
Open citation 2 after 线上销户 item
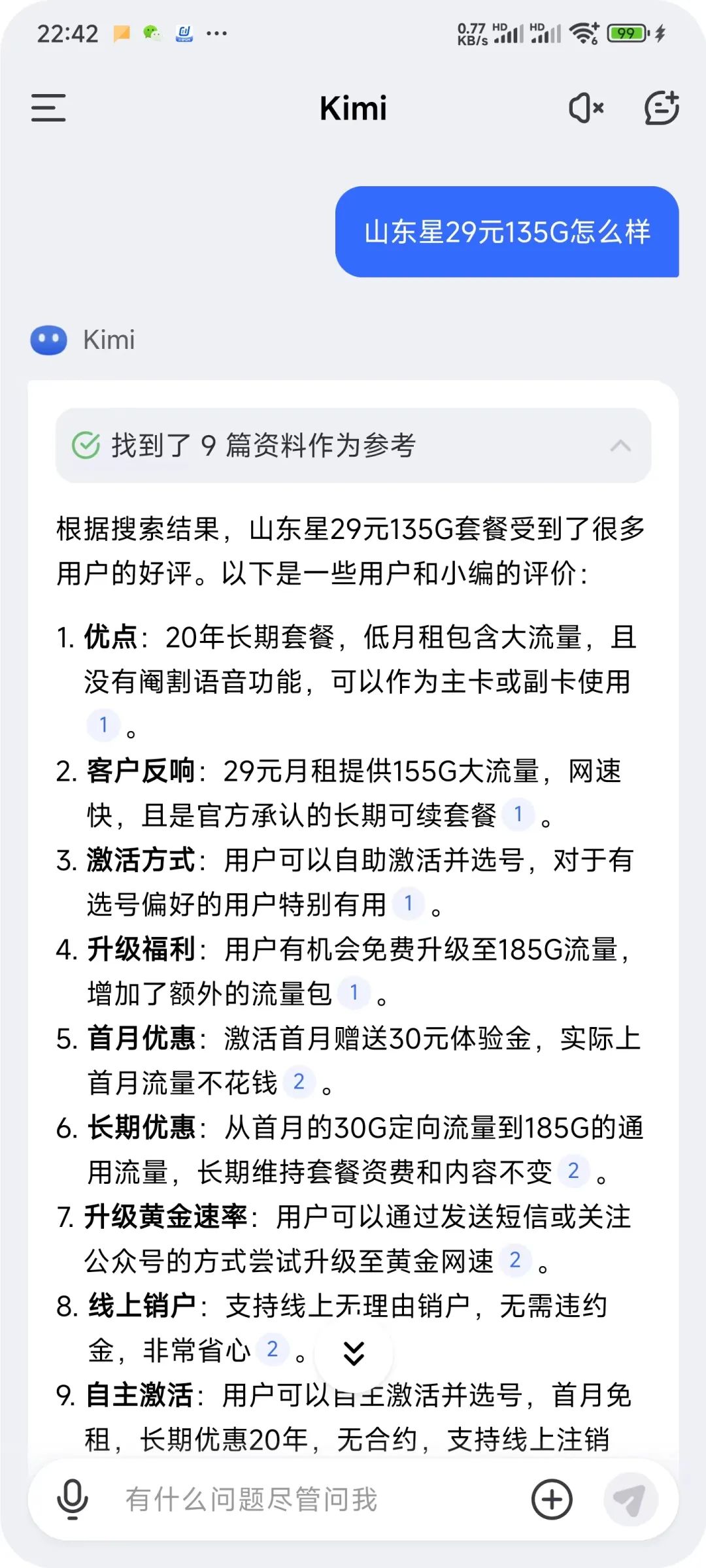click(x=273, y=1349)
